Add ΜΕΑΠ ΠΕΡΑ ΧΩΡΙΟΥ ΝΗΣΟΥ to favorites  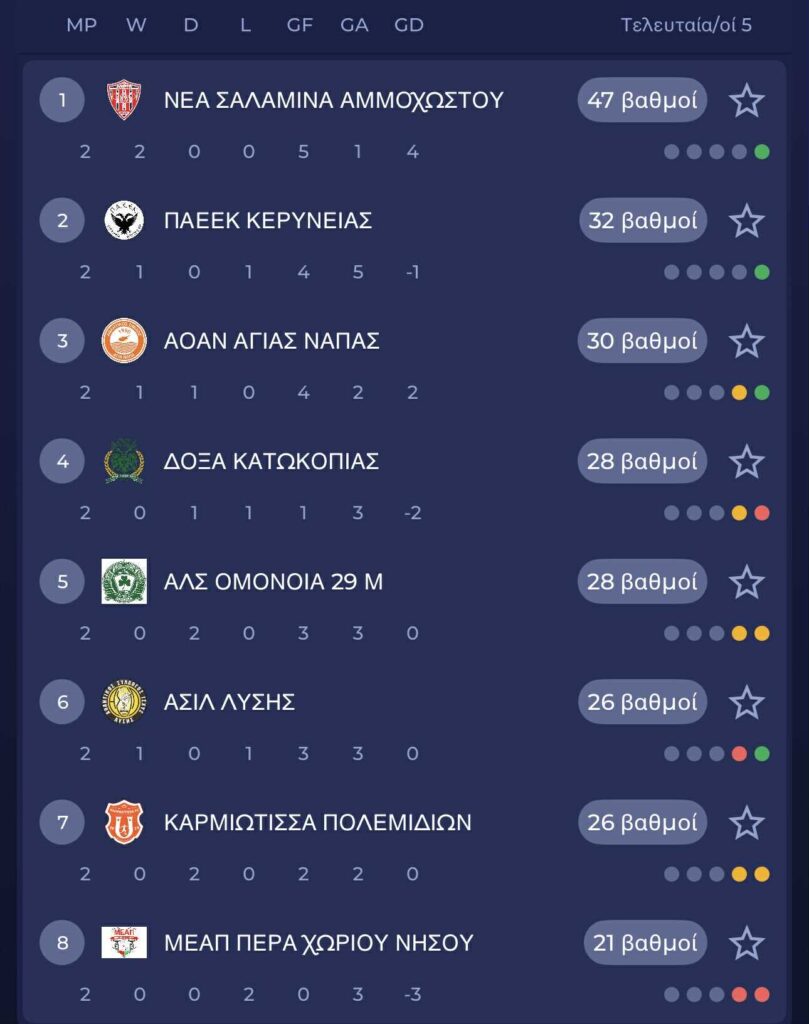746,943
